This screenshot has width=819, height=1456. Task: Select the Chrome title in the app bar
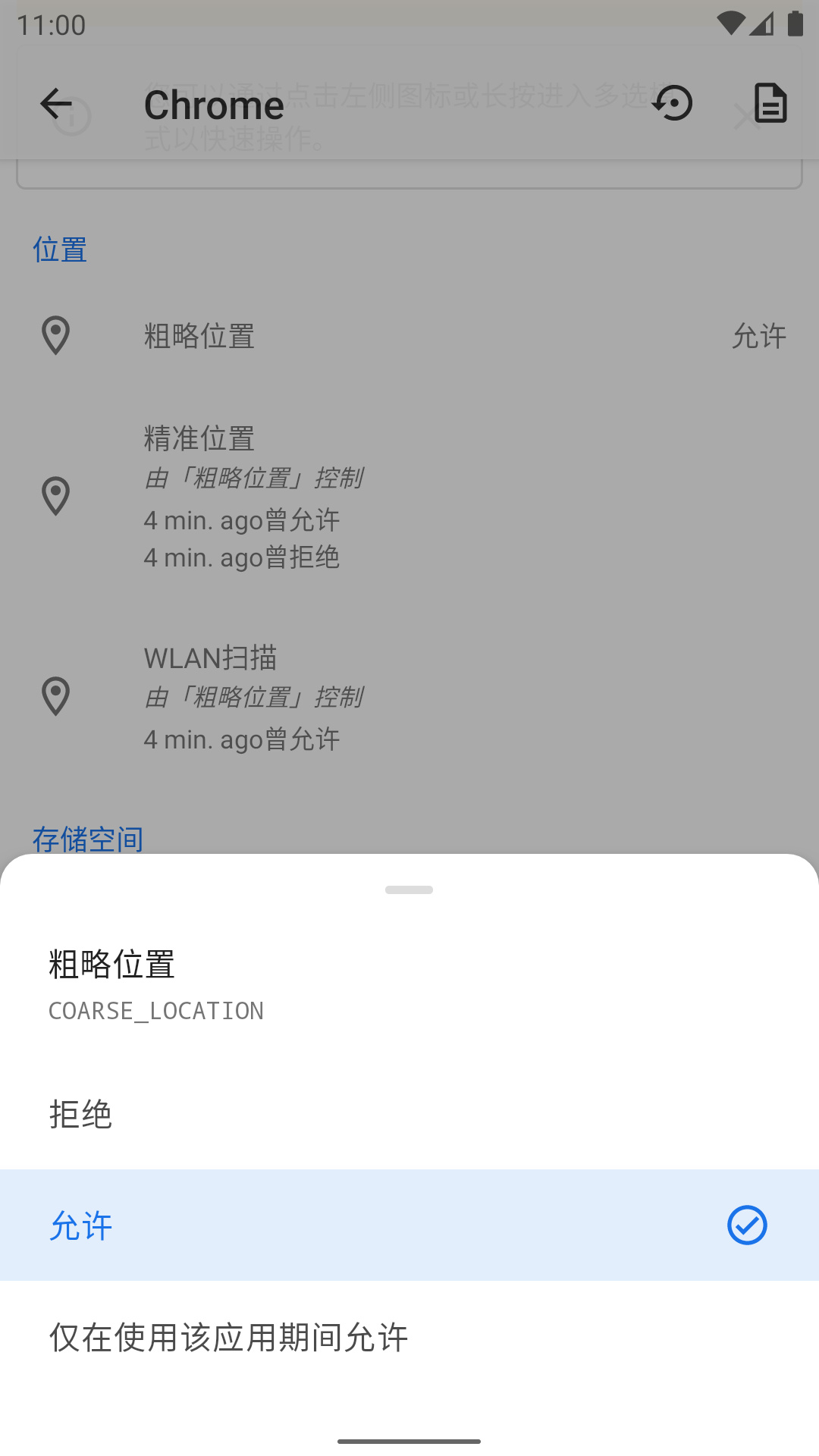213,103
